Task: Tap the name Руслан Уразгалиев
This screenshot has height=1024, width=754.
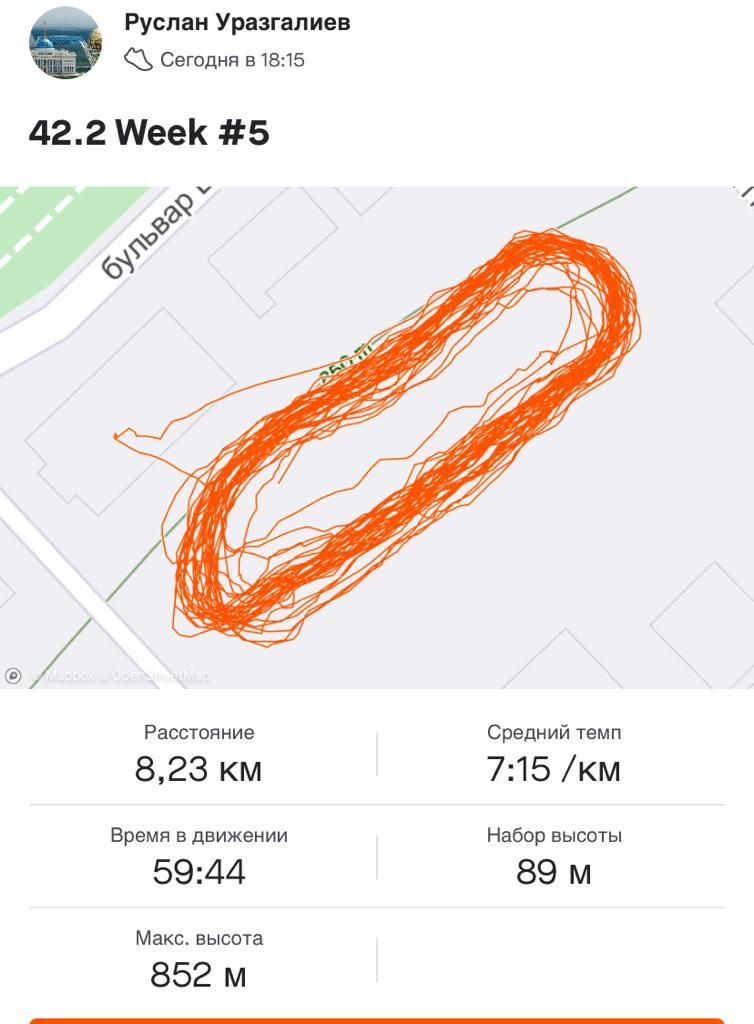Action: click(237, 23)
